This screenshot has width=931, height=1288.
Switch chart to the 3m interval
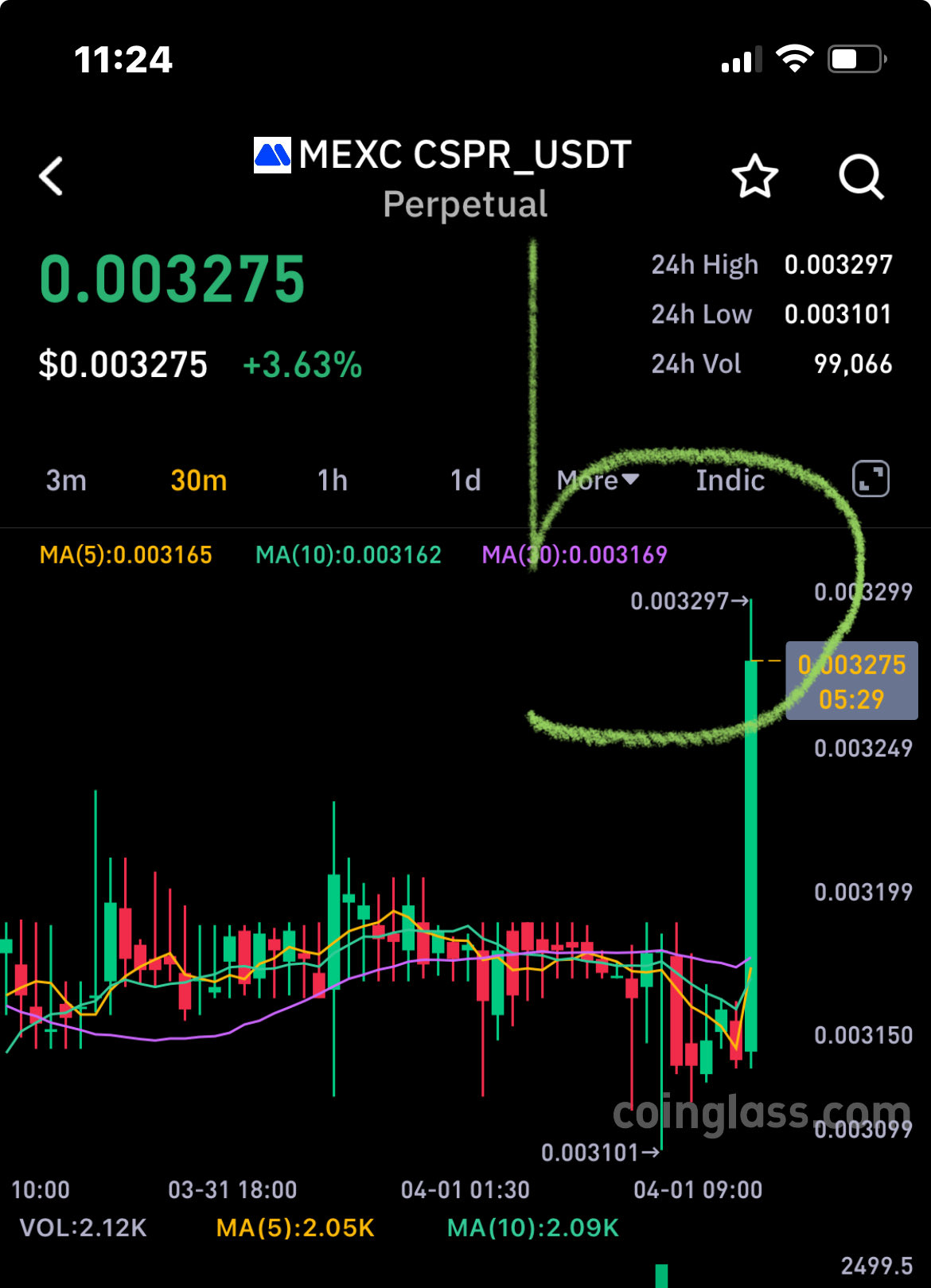coord(66,481)
